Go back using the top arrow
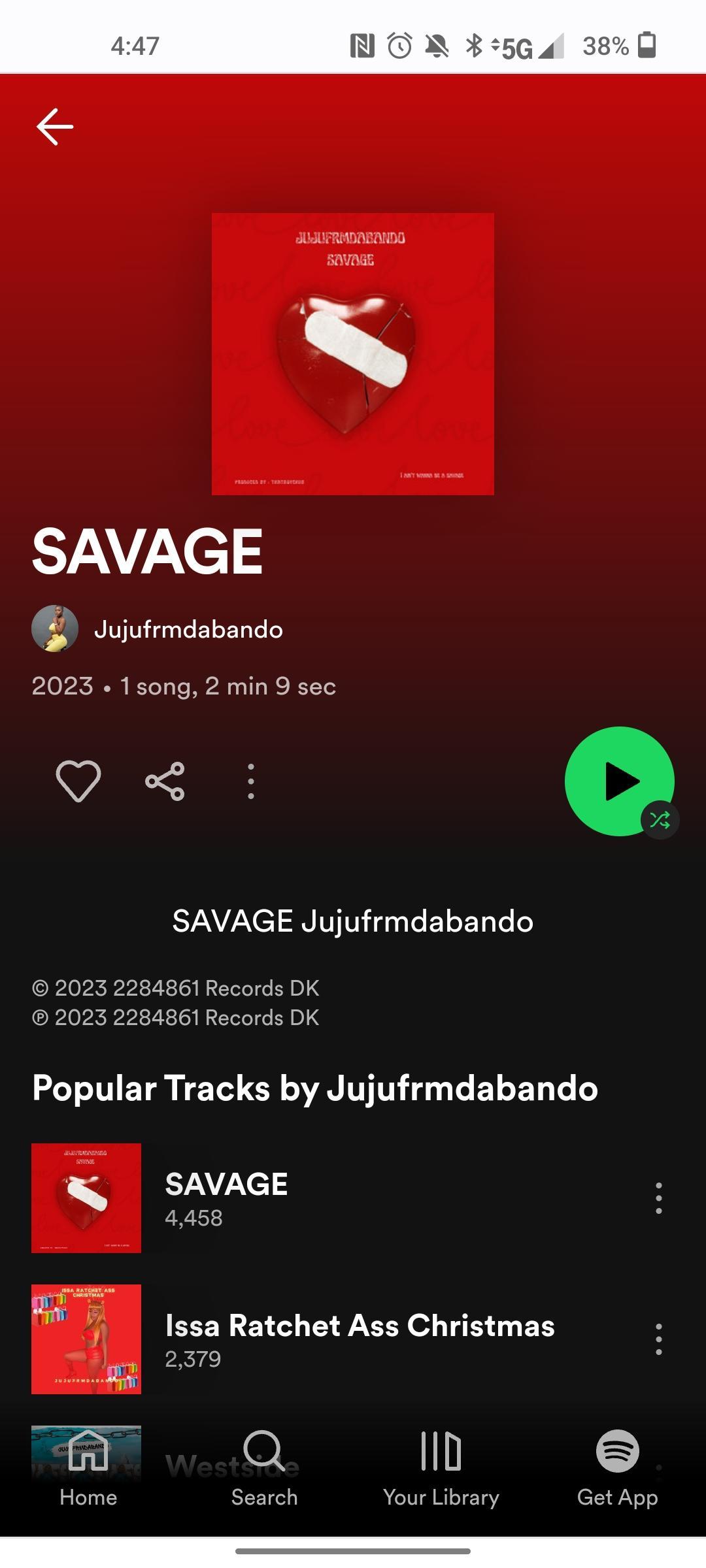Image resolution: width=706 pixels, height=1568 pixels. click(55, 127)
